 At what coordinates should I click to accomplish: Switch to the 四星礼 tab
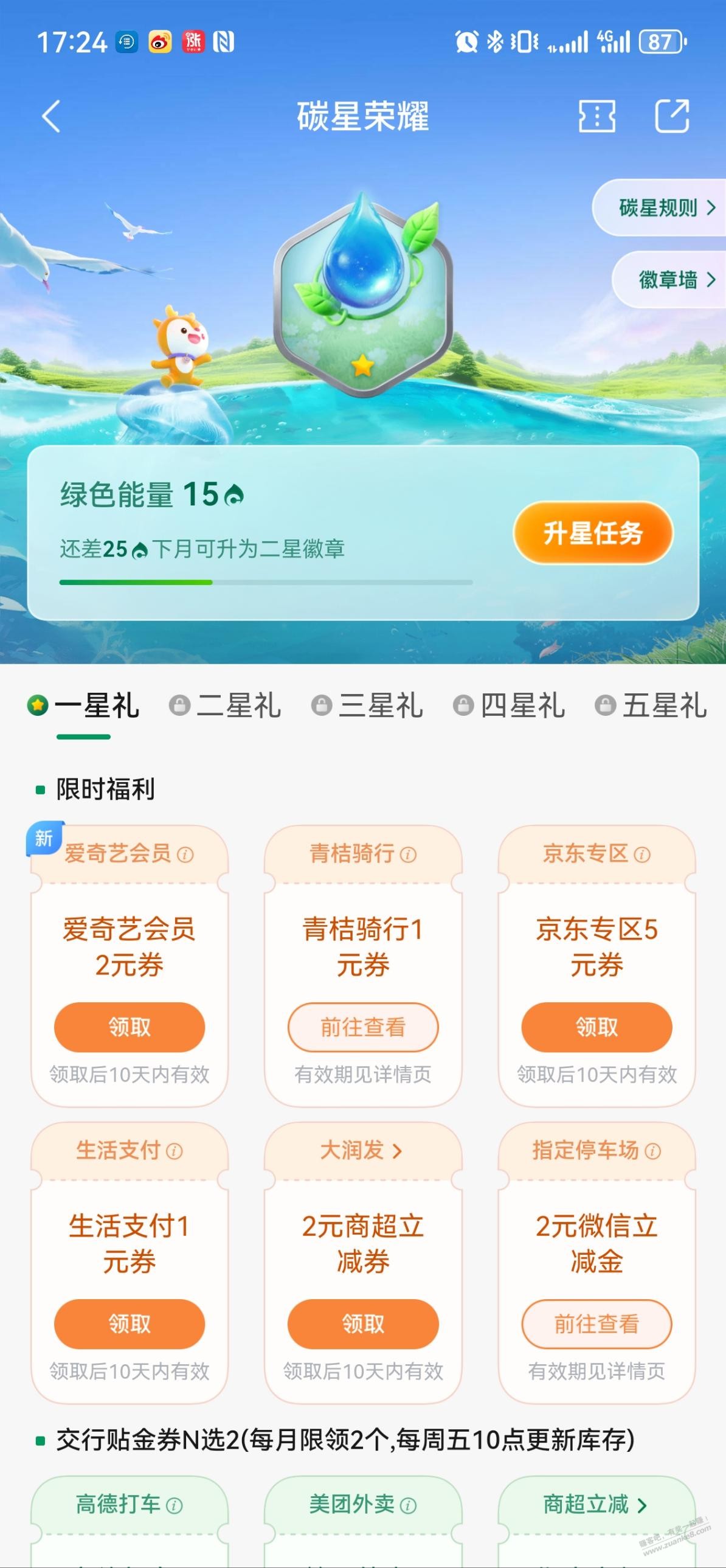click(x=510, y=706)
